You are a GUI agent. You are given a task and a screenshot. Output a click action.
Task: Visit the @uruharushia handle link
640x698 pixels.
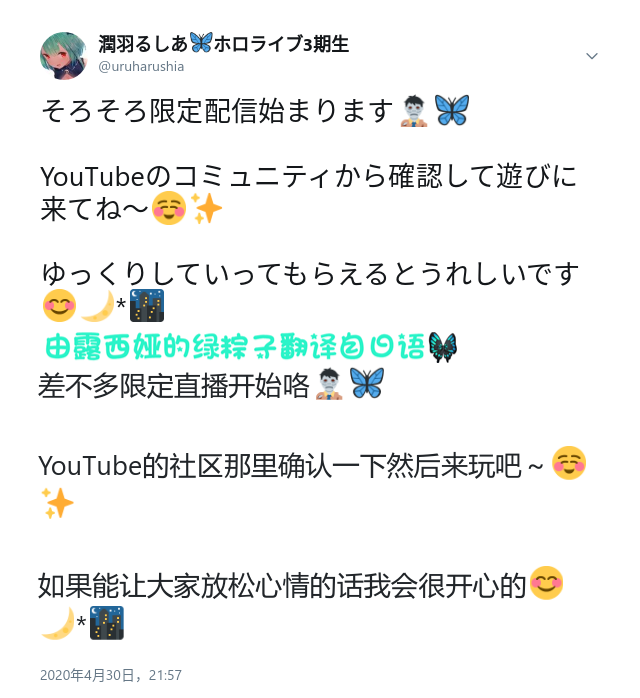click(141, 66)
